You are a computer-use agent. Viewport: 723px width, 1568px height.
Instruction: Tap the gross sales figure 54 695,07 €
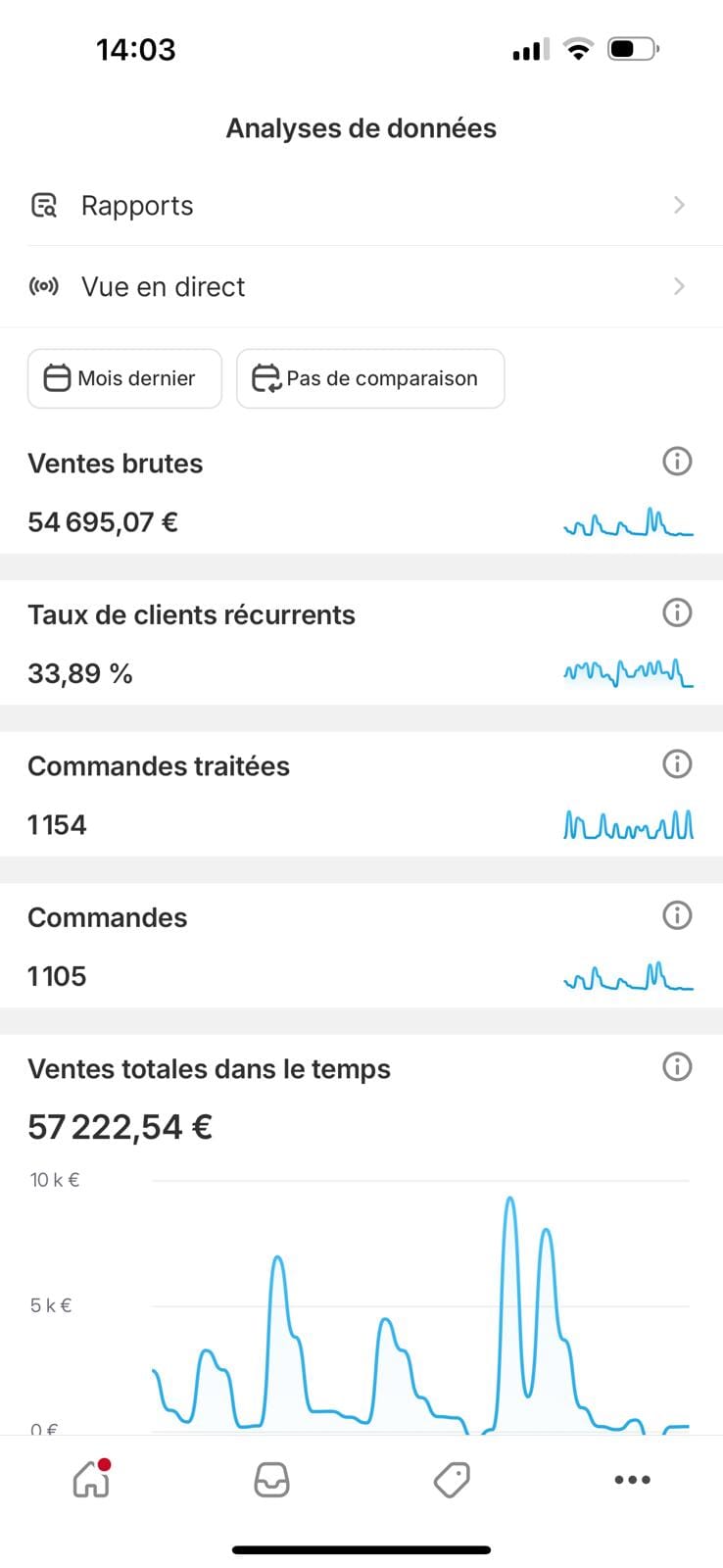coord(102,521)
